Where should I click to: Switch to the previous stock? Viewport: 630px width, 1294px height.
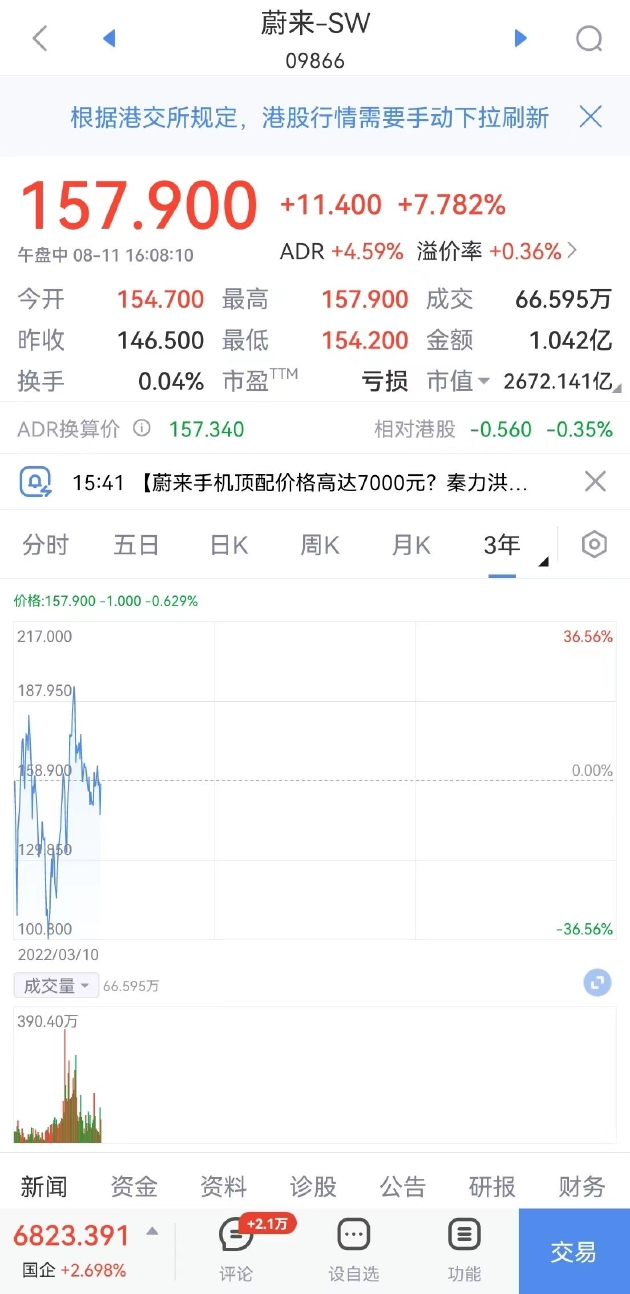point(110,38)
